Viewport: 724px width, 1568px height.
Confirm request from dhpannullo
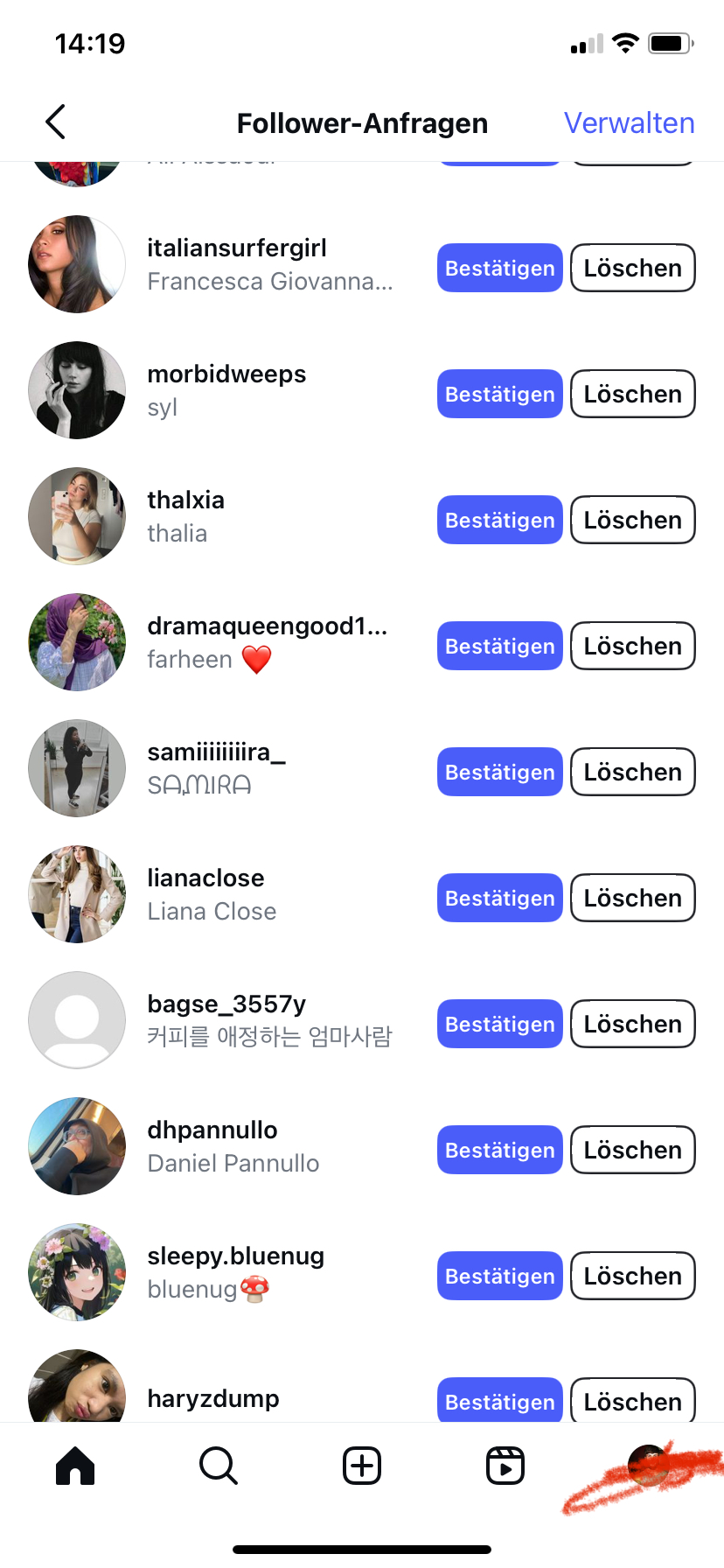coord(499,1150)
